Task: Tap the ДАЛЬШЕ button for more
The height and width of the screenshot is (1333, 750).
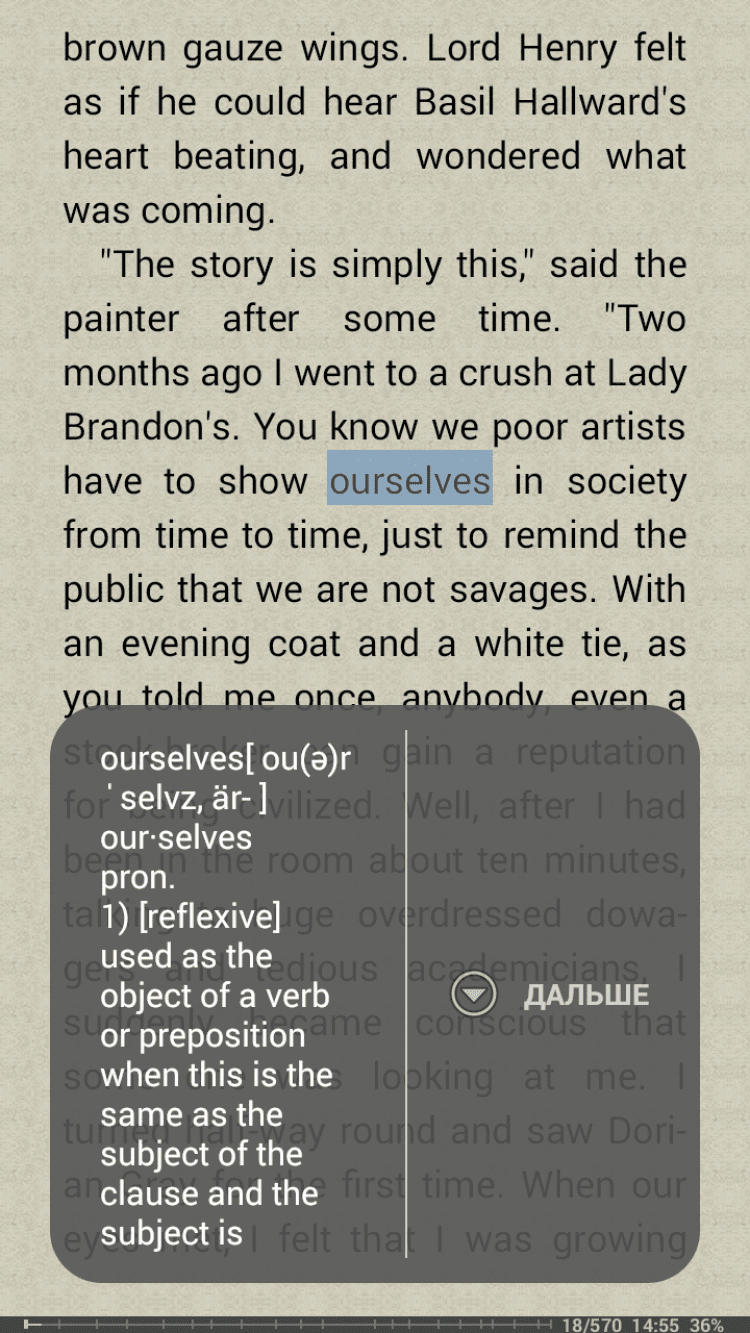Action: tap(551, 995)
